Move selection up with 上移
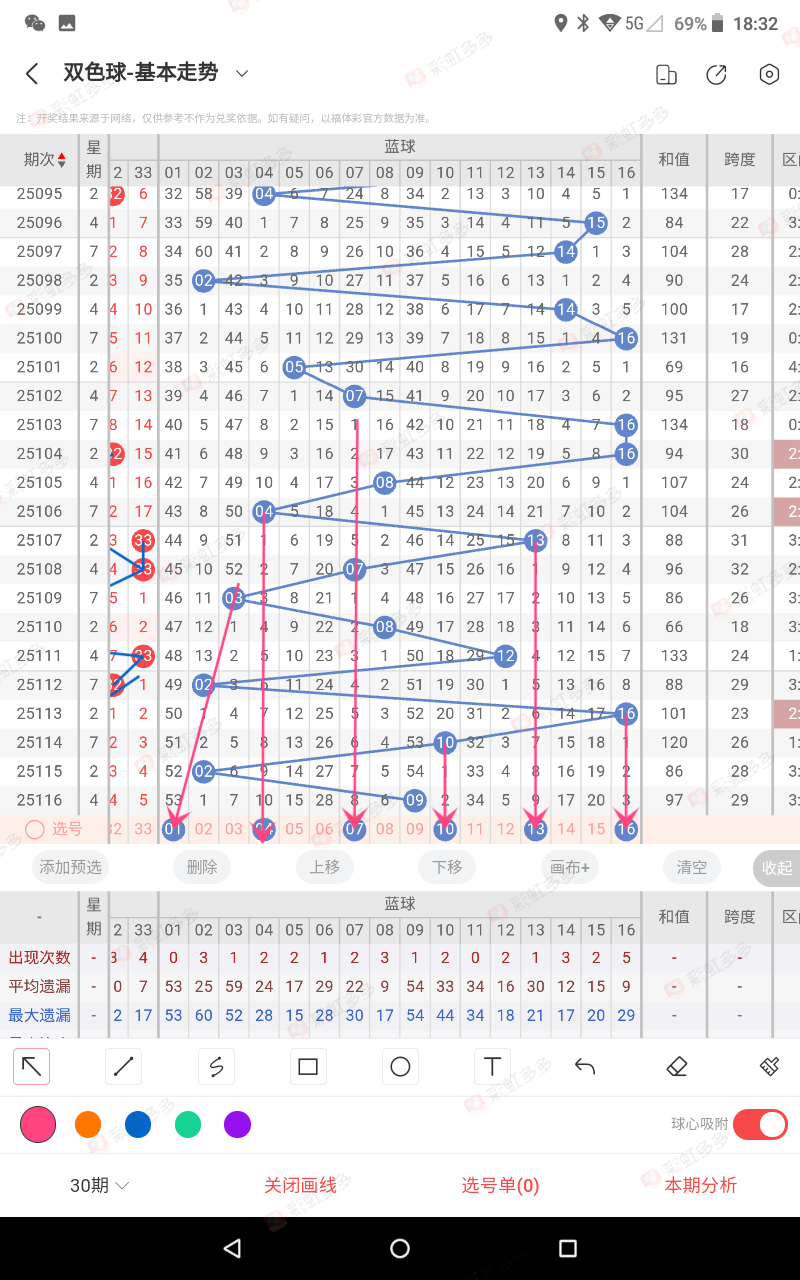This screenshot has height=1280, width=800. (x=325, y=867)
